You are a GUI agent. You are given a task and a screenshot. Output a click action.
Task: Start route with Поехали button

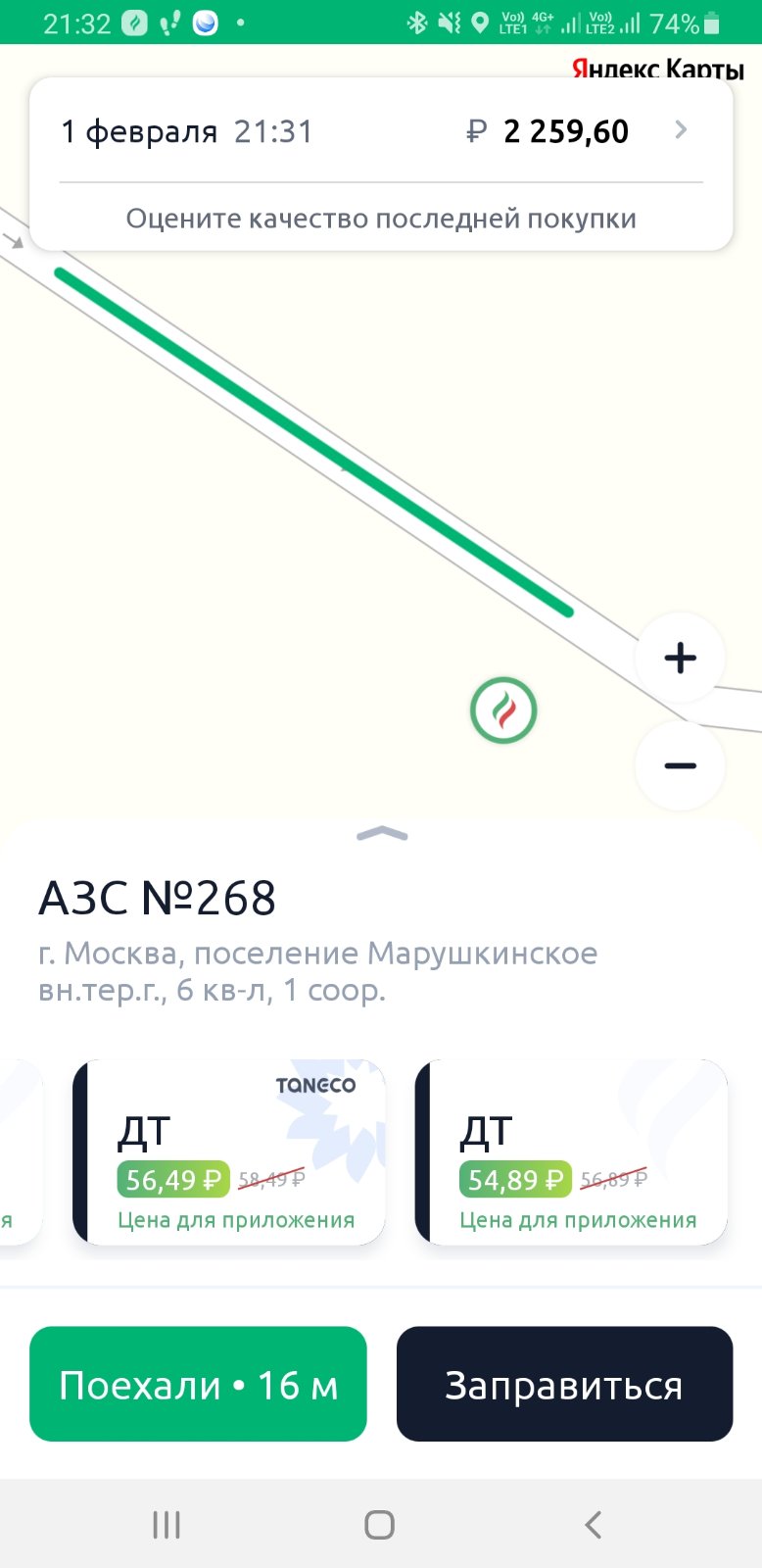tap(198, 1384)
